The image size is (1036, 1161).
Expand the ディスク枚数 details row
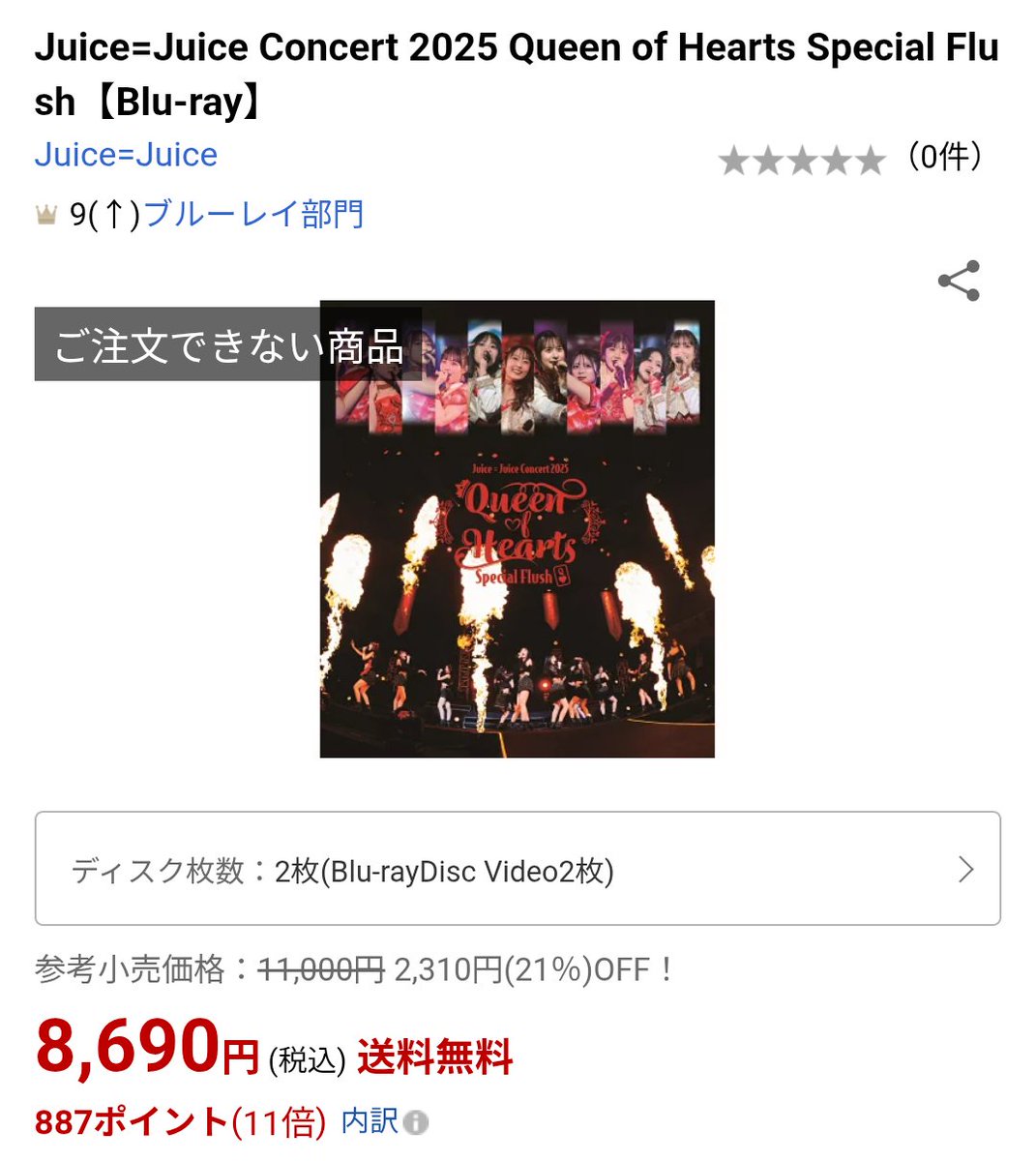[518, 869]
